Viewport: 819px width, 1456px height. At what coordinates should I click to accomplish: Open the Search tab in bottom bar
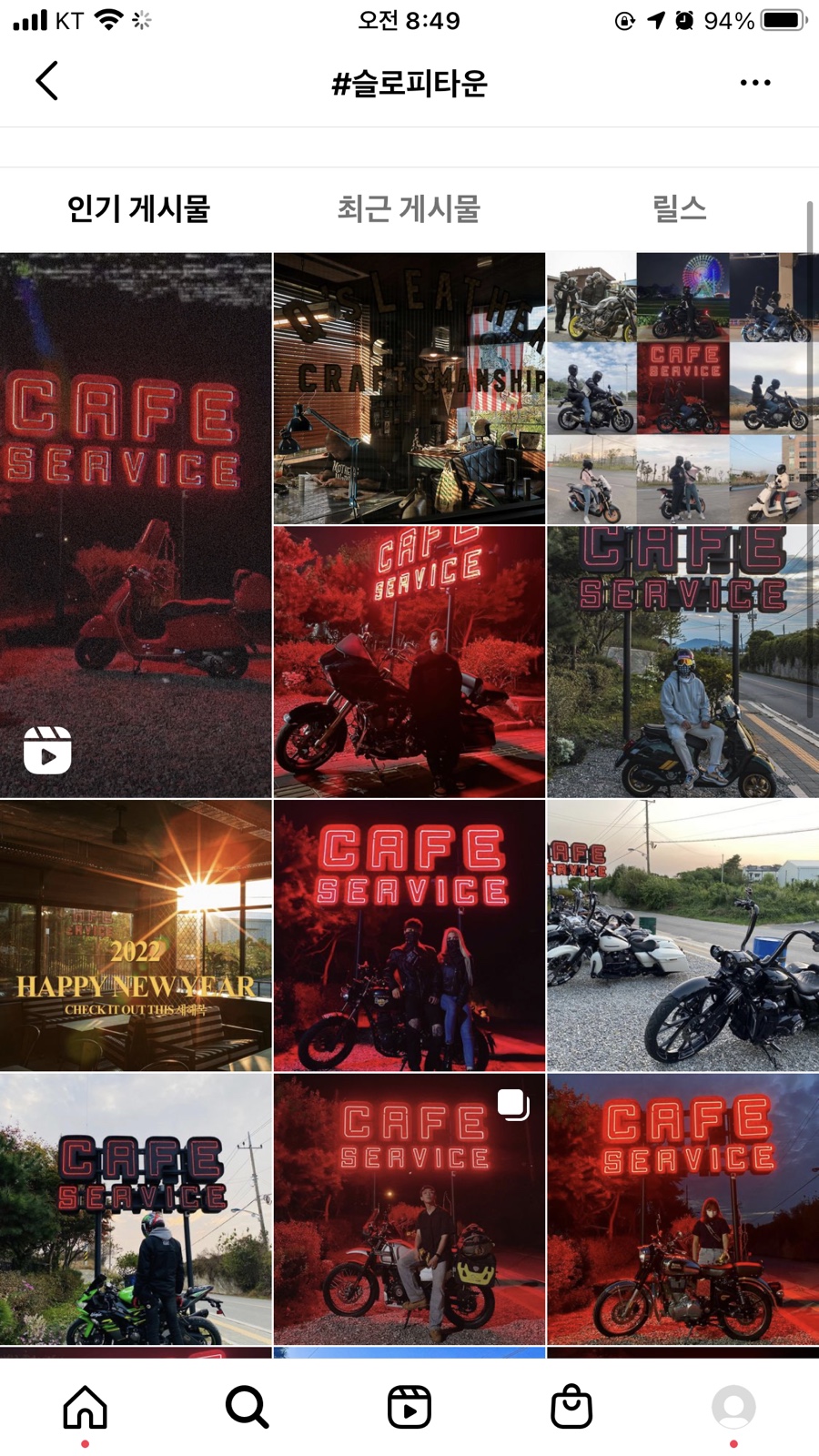[247, 1407]
